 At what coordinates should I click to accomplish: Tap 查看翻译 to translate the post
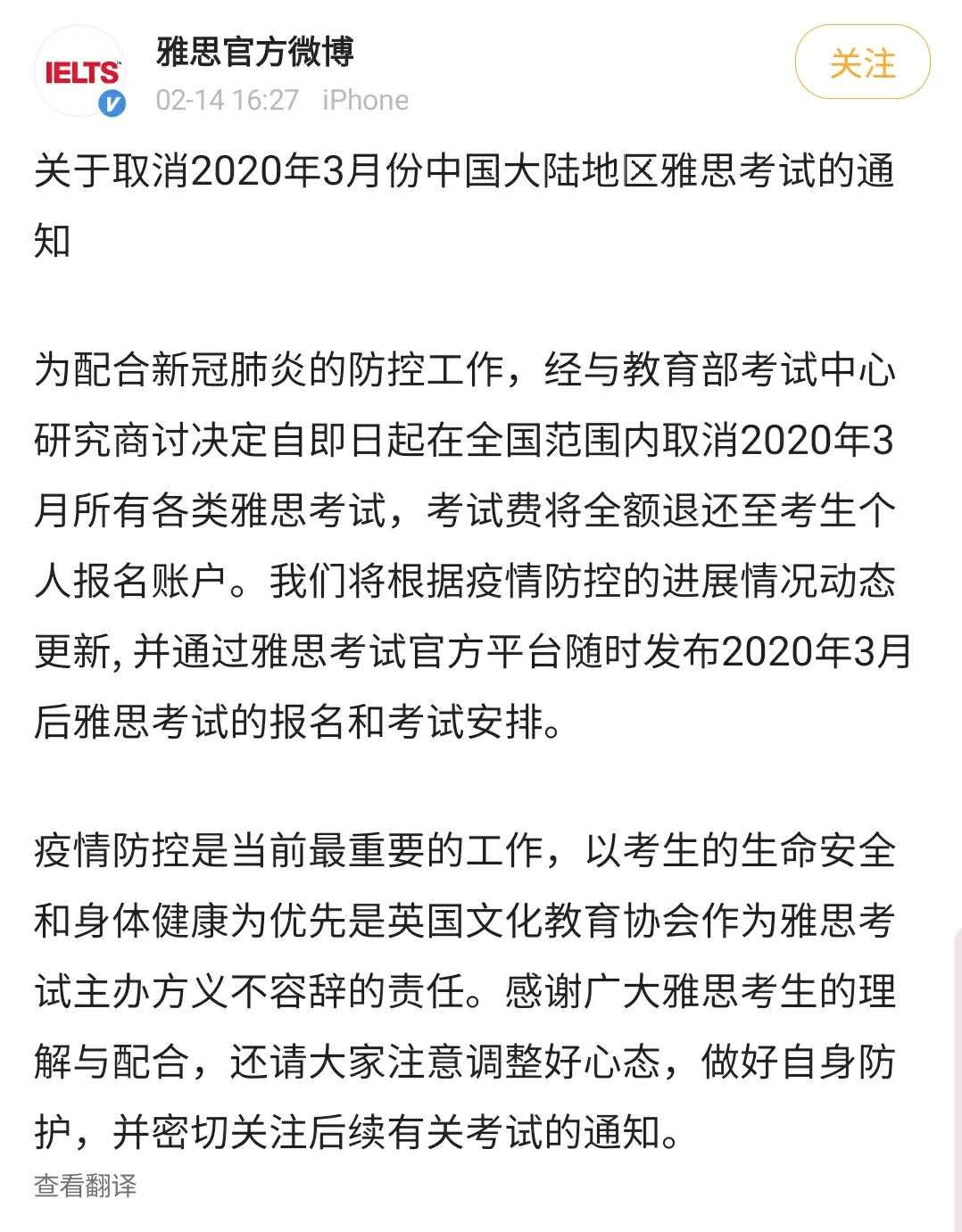pyautogui.click(x=86, y=1186)
